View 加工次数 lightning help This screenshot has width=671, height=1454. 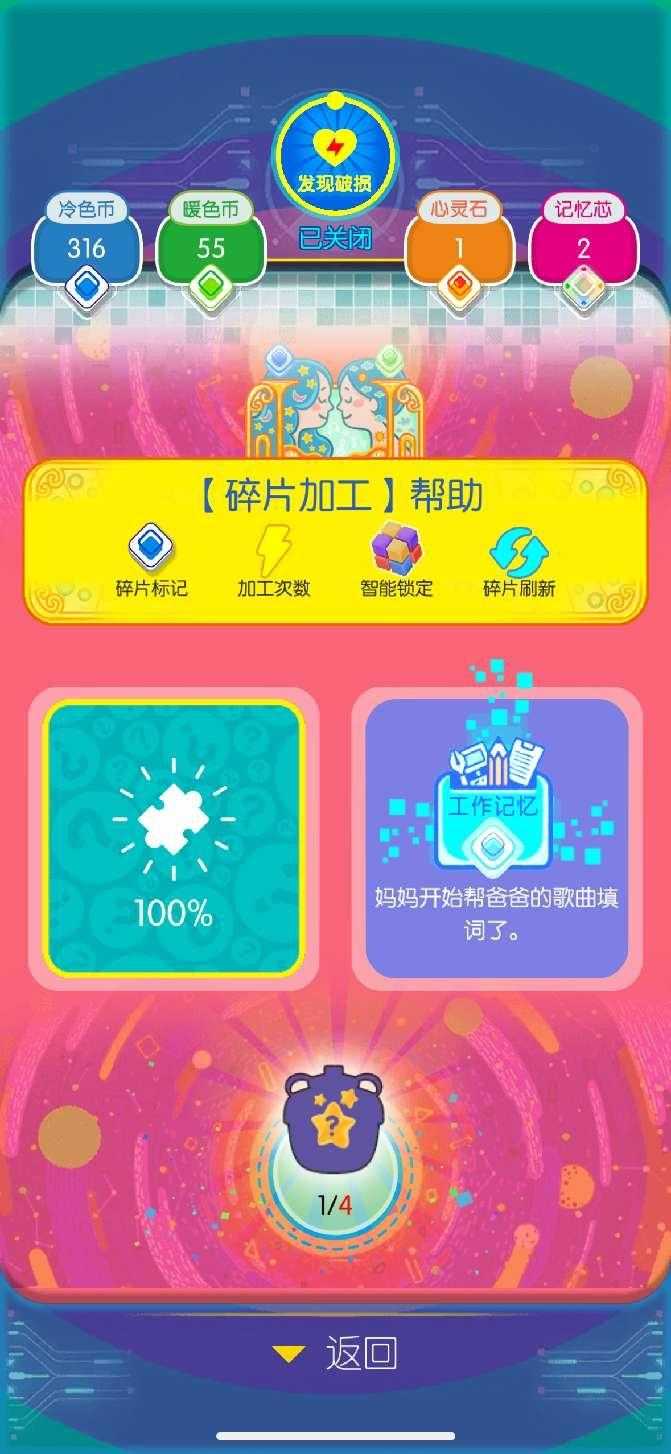point(273,562)
